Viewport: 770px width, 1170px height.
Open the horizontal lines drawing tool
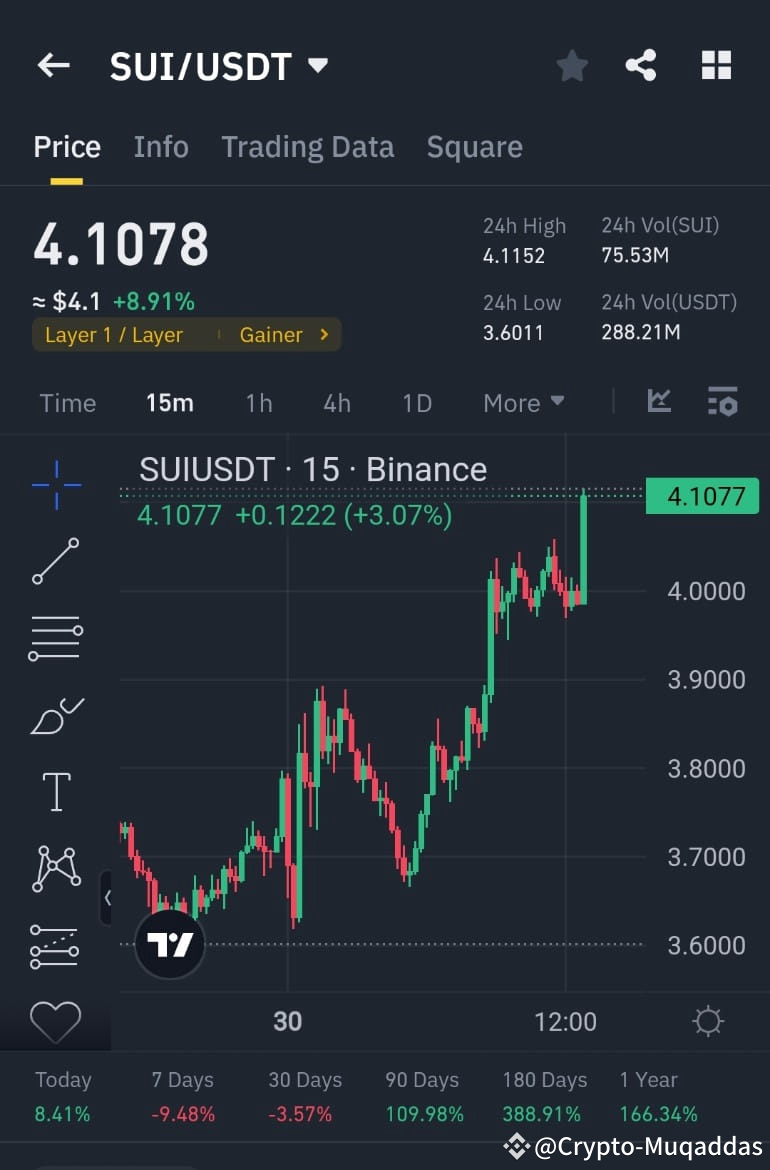coord(56,638)
